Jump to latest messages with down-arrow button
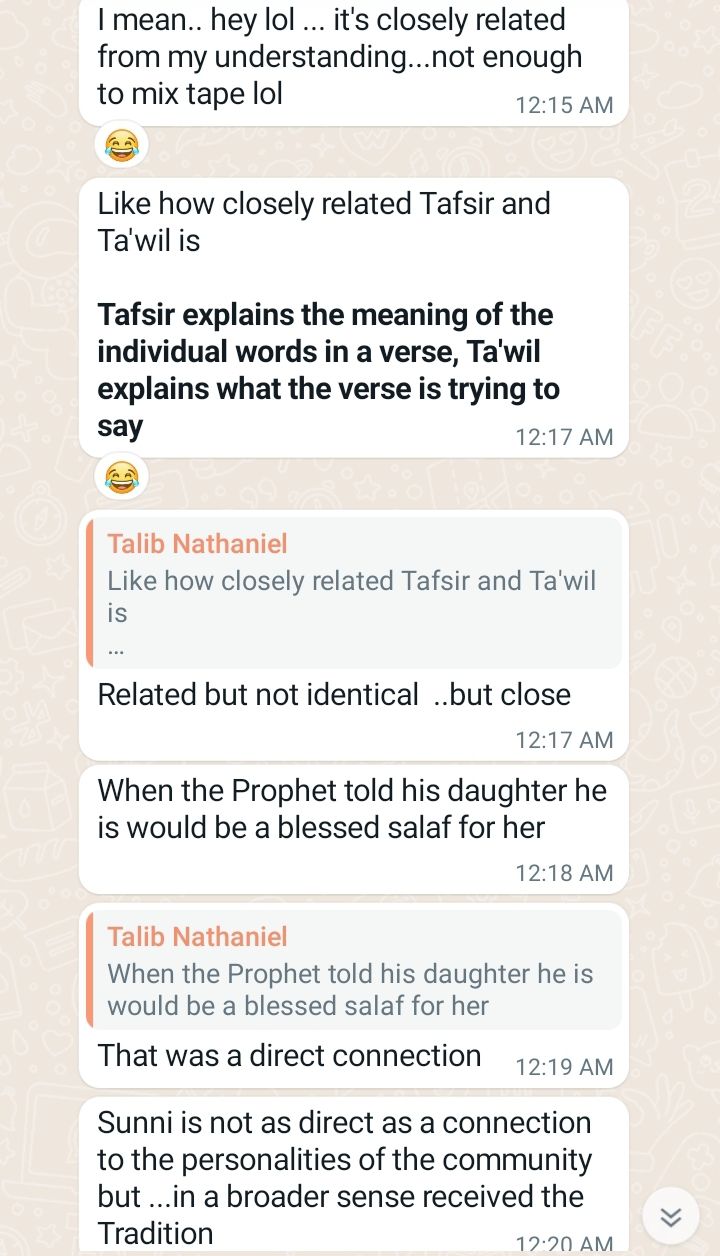Image resolution: width=720 pixels, height=1256 pixels. (x=671, y=1216)
